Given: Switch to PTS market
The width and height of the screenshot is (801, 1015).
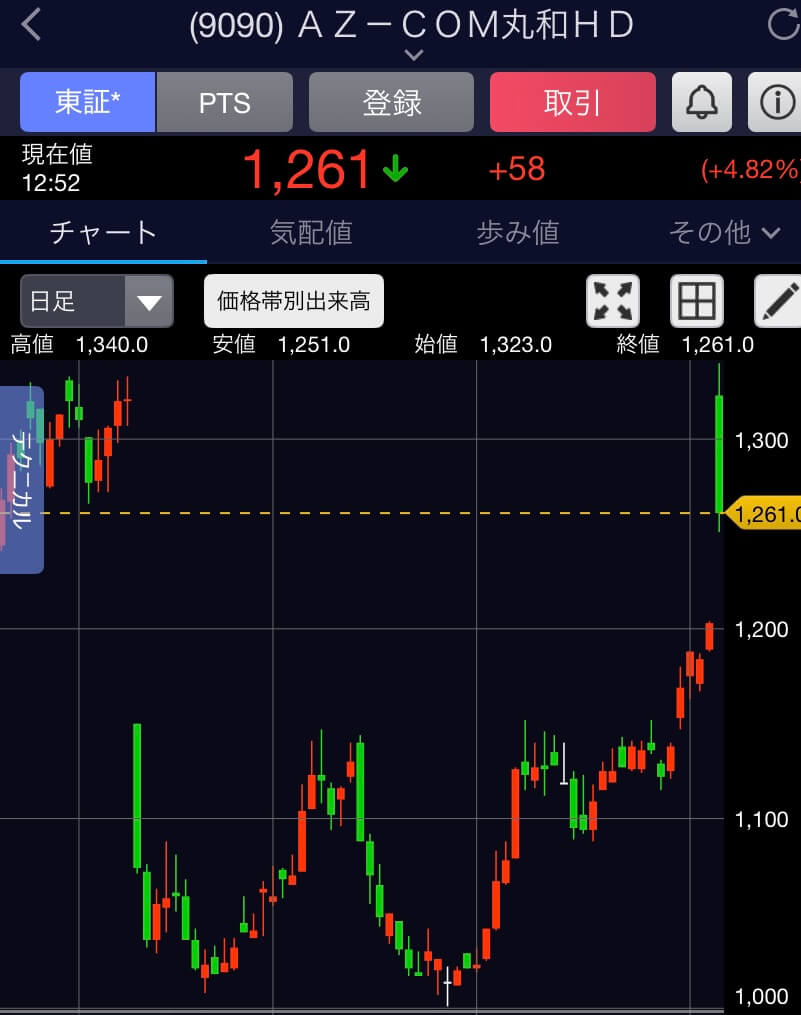Looking at the screenshot, I should click(x=225, y=102).
